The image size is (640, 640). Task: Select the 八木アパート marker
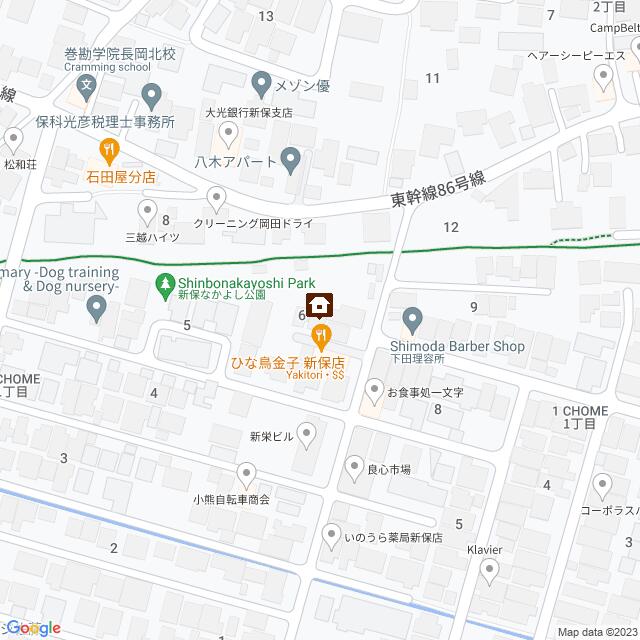289,156
